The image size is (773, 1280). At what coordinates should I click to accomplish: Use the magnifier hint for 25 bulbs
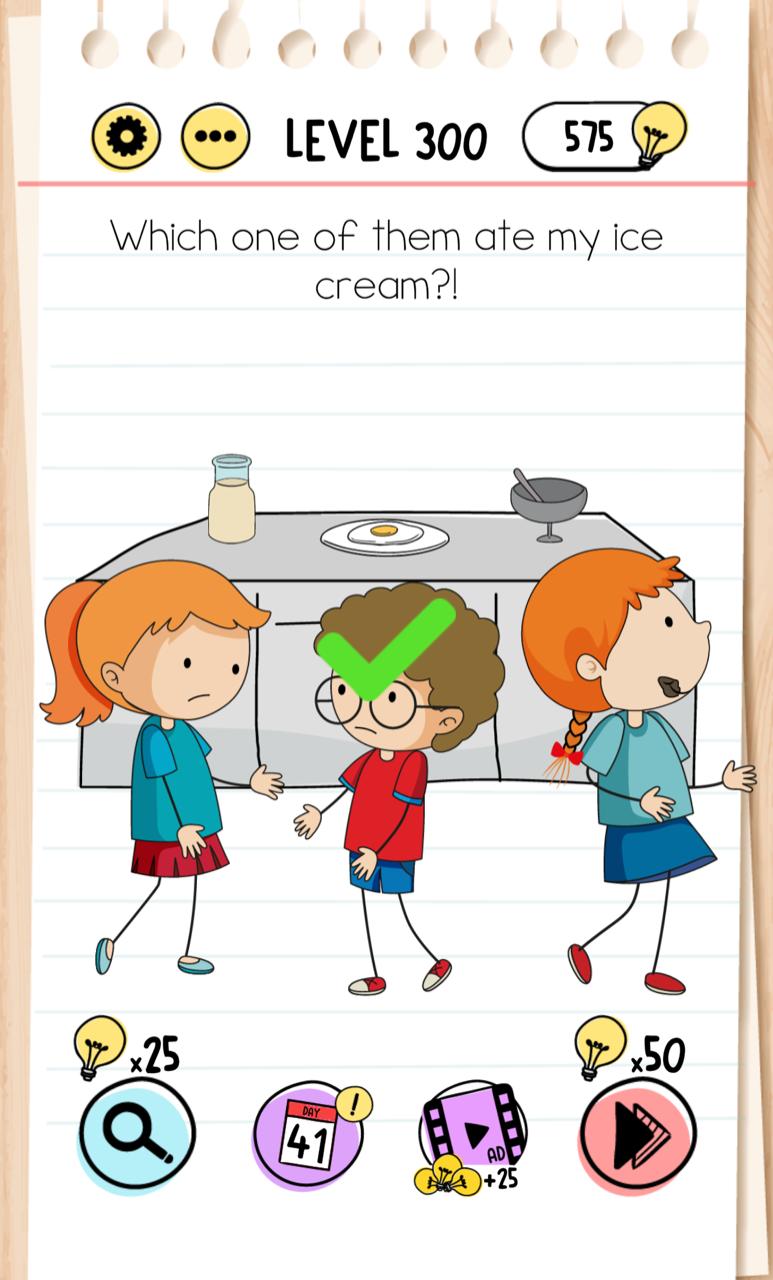click(136, 1134)
